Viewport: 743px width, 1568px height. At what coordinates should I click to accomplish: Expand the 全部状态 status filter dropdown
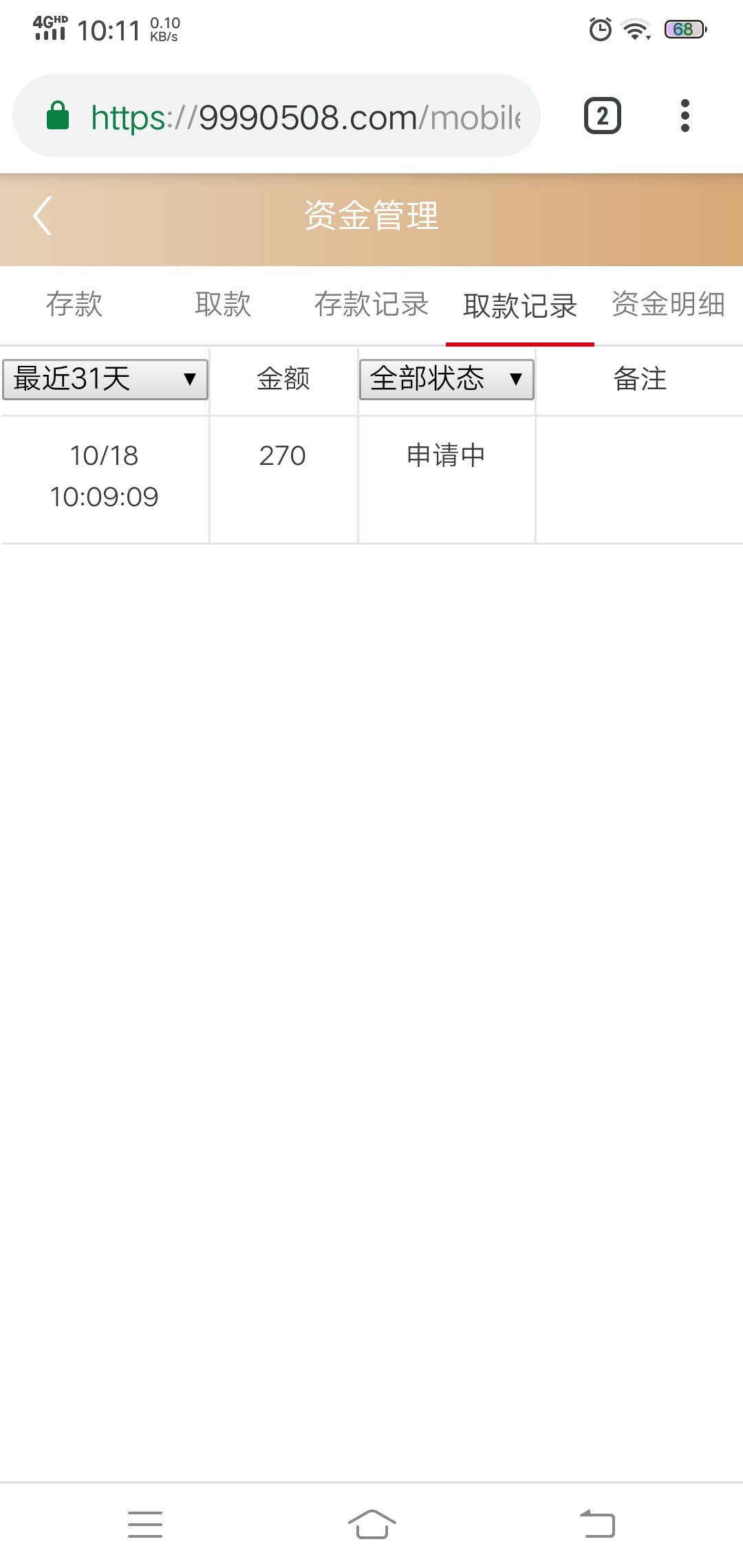click(x=446, y=379)
